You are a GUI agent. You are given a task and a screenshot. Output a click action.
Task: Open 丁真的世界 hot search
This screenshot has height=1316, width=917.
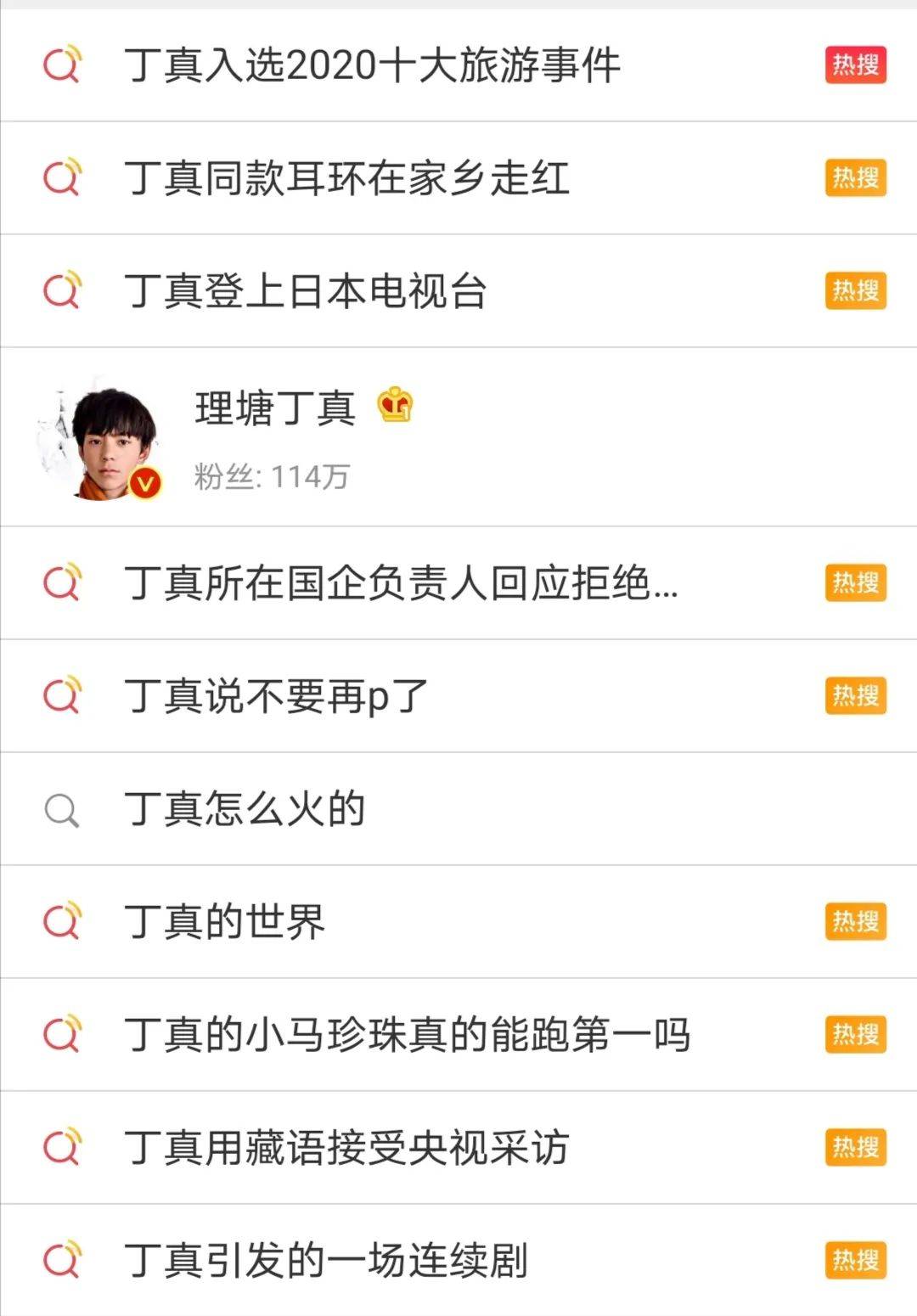224,922
